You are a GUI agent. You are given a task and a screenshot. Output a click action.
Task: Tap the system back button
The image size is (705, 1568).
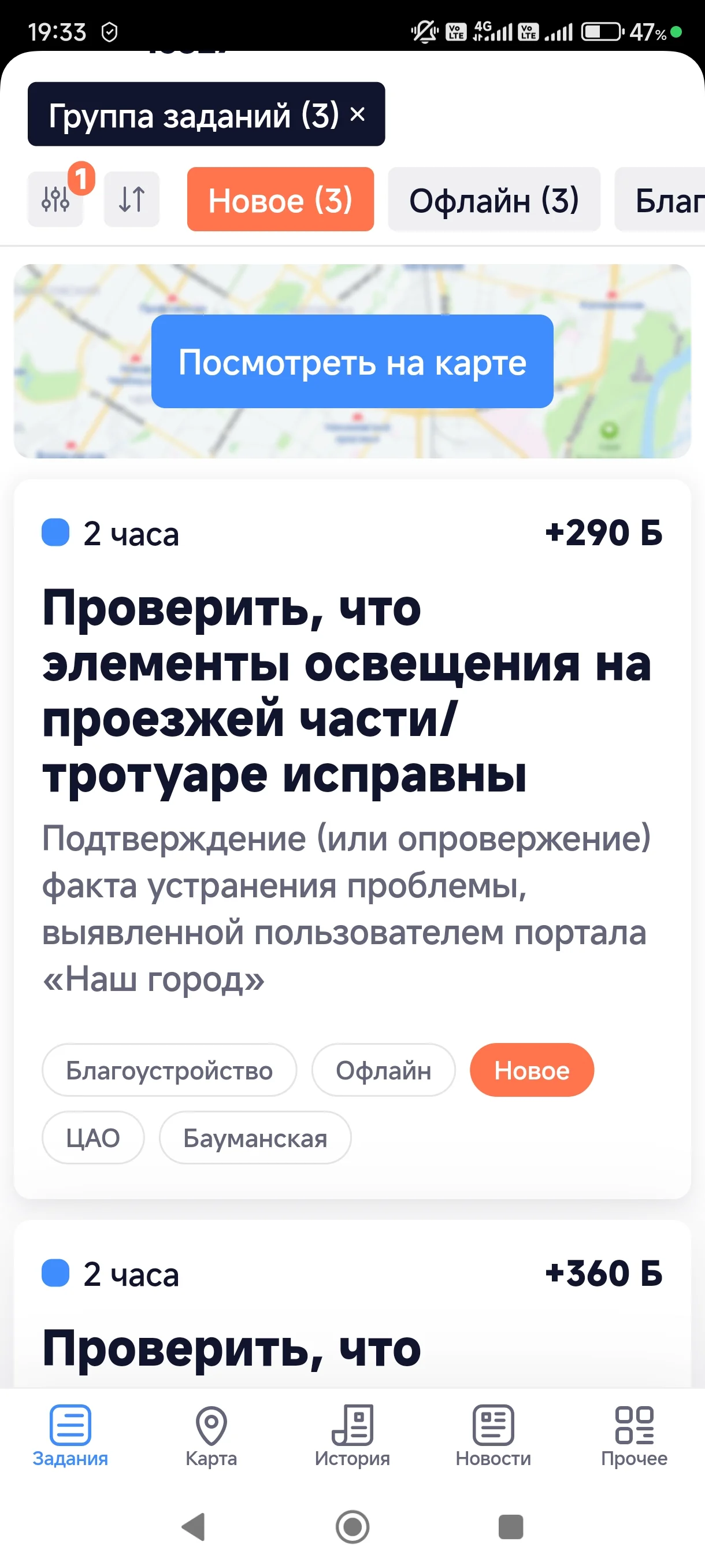coord(194,1526)
